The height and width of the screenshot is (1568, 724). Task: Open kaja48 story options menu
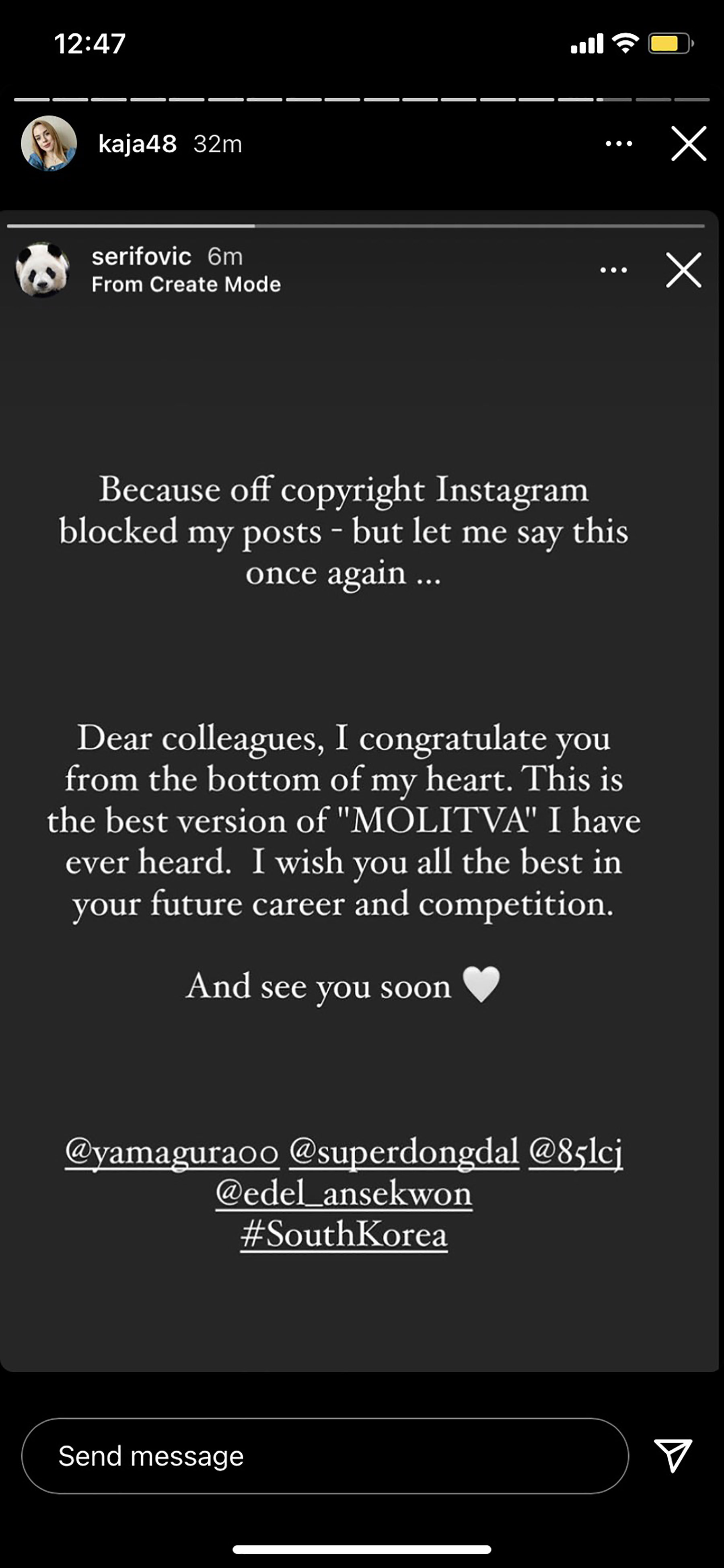click(619, 144)
